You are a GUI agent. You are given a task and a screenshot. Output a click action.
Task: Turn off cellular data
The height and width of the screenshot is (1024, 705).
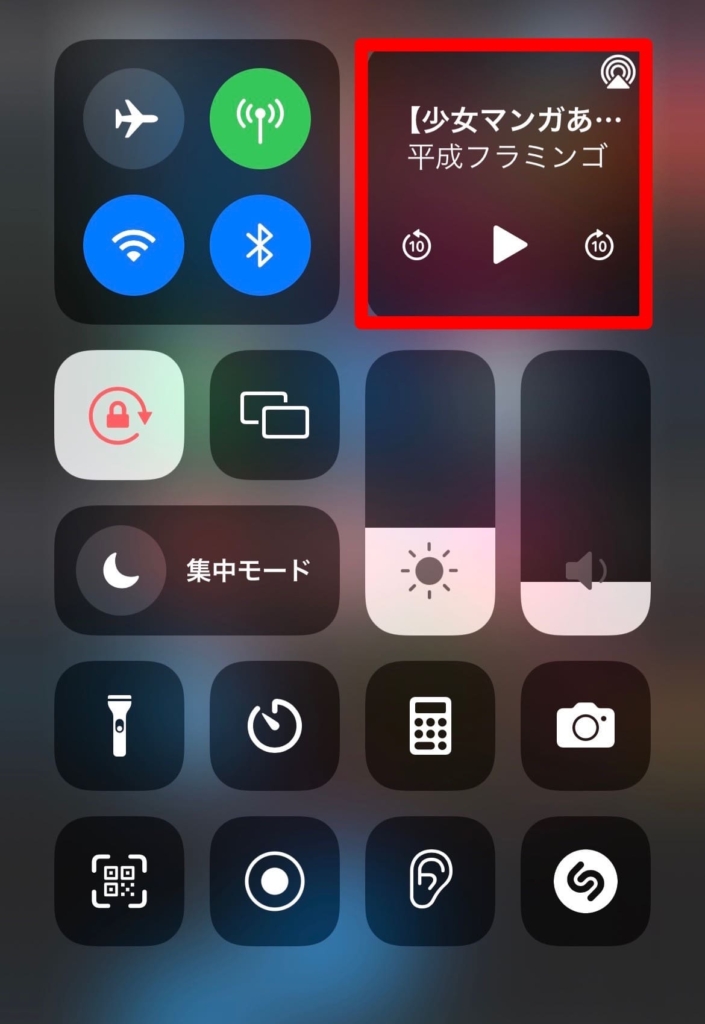click(260, 119)
